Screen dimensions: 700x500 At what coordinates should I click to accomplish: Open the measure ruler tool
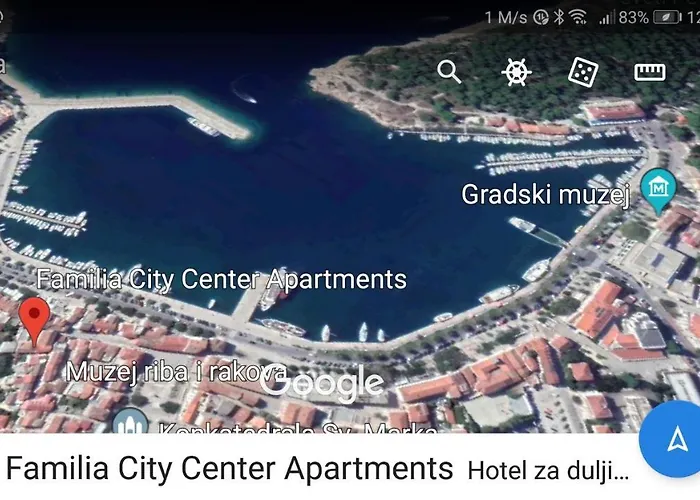[650, 72]
